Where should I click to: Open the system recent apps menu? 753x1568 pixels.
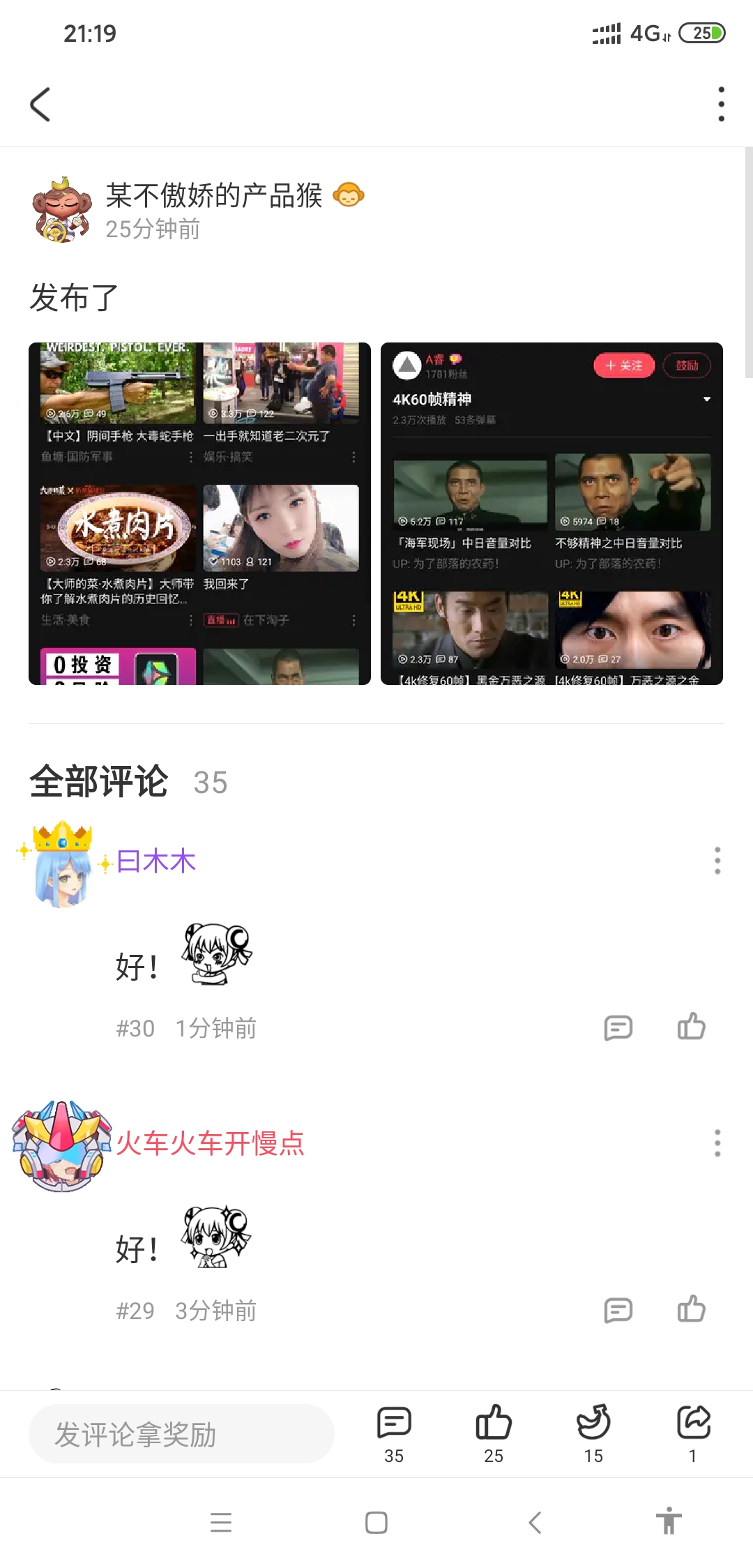[221, 1522]
